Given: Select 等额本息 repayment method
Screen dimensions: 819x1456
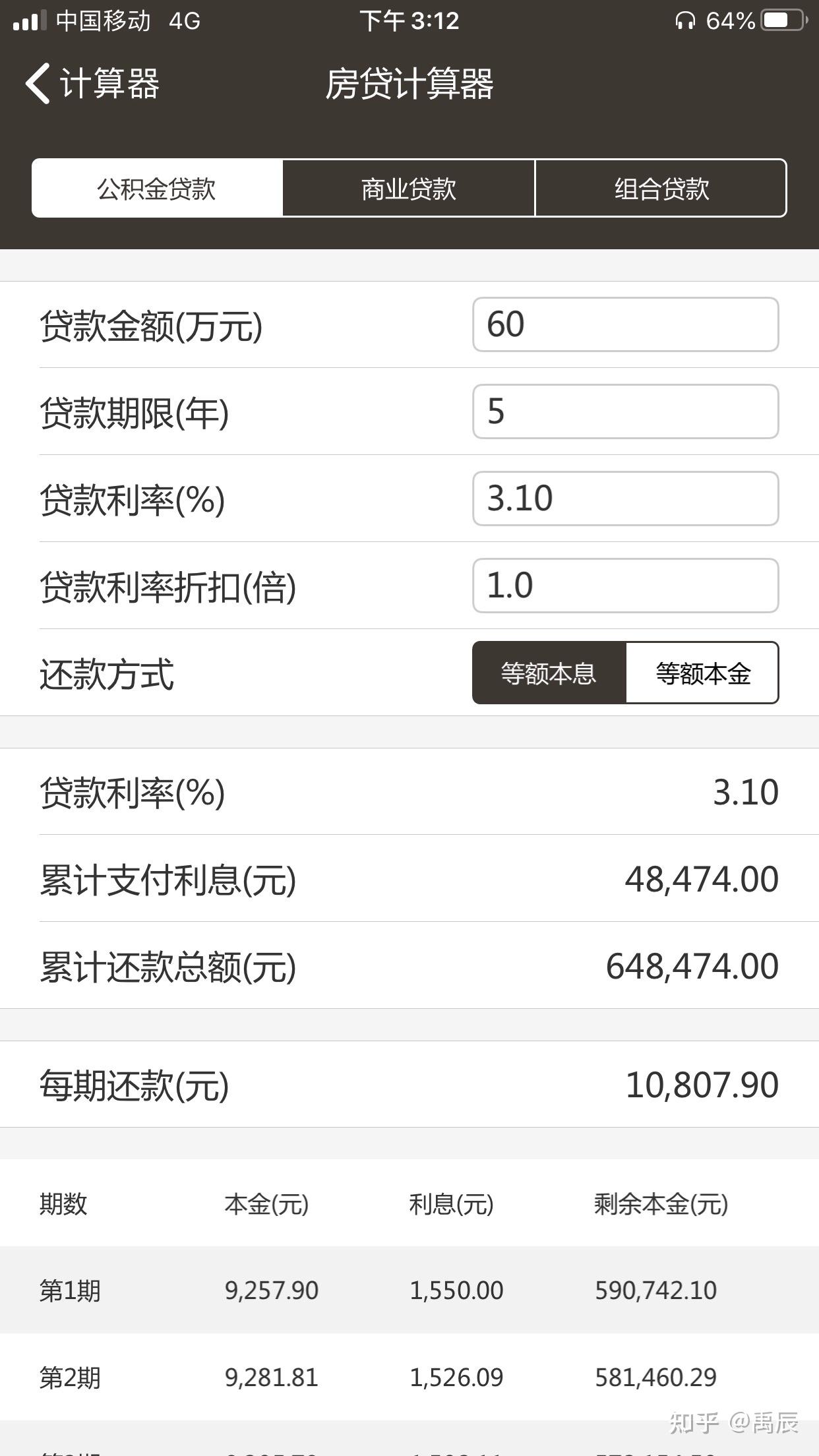Looking at the screenshot, I should tap(549, 673).
